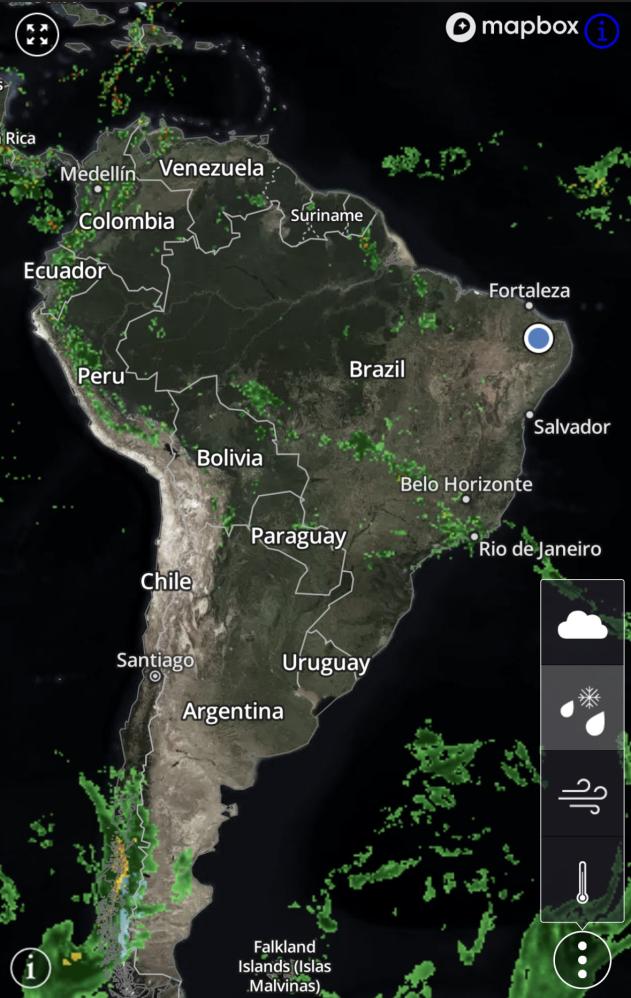Collapse the three-dot layers menu
This screenshot has width=631, height=998.
tap(582, 960)
